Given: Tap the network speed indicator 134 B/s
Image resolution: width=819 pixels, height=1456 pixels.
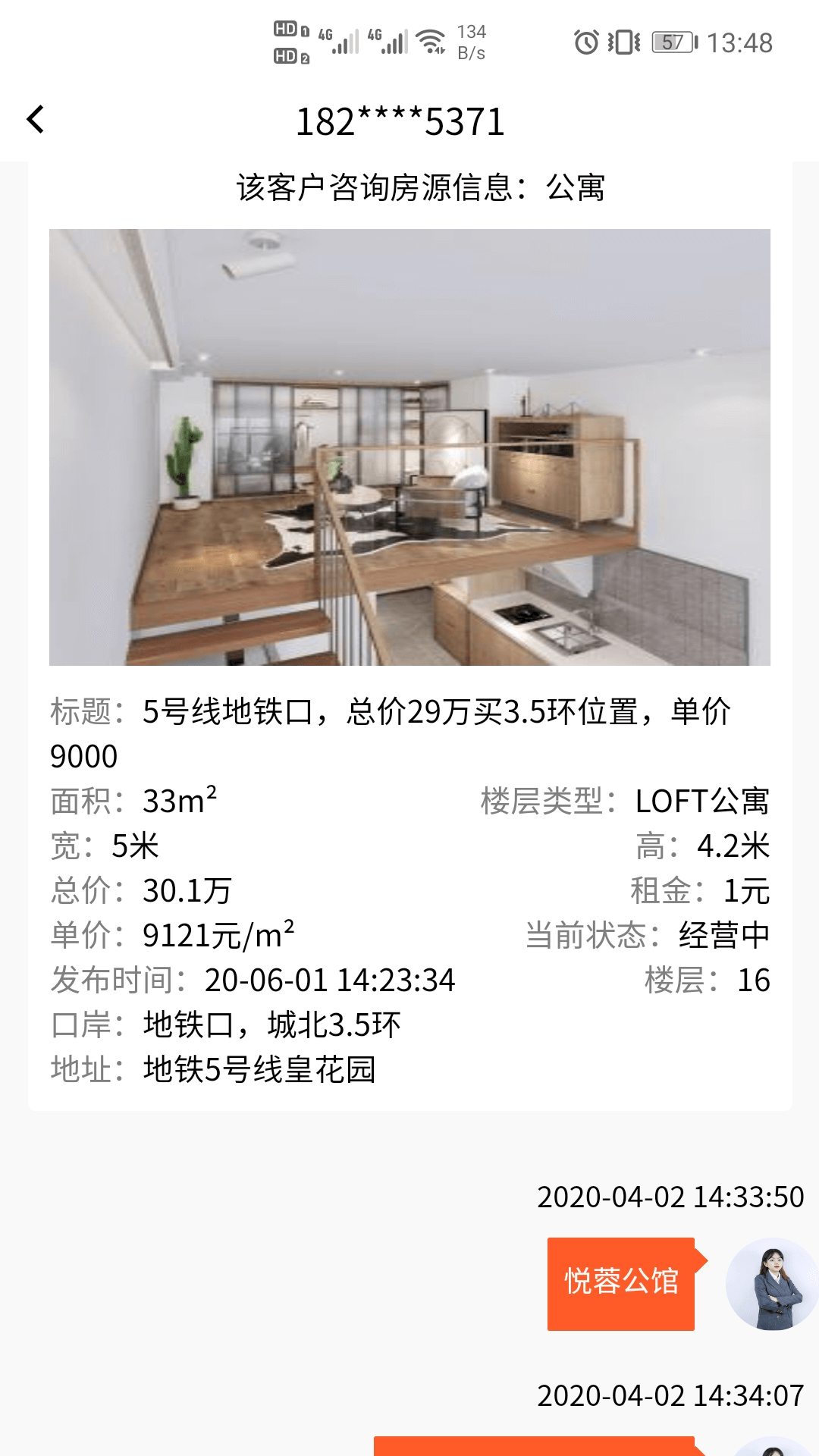Looking at the screenshot, I should pos(470,42).
